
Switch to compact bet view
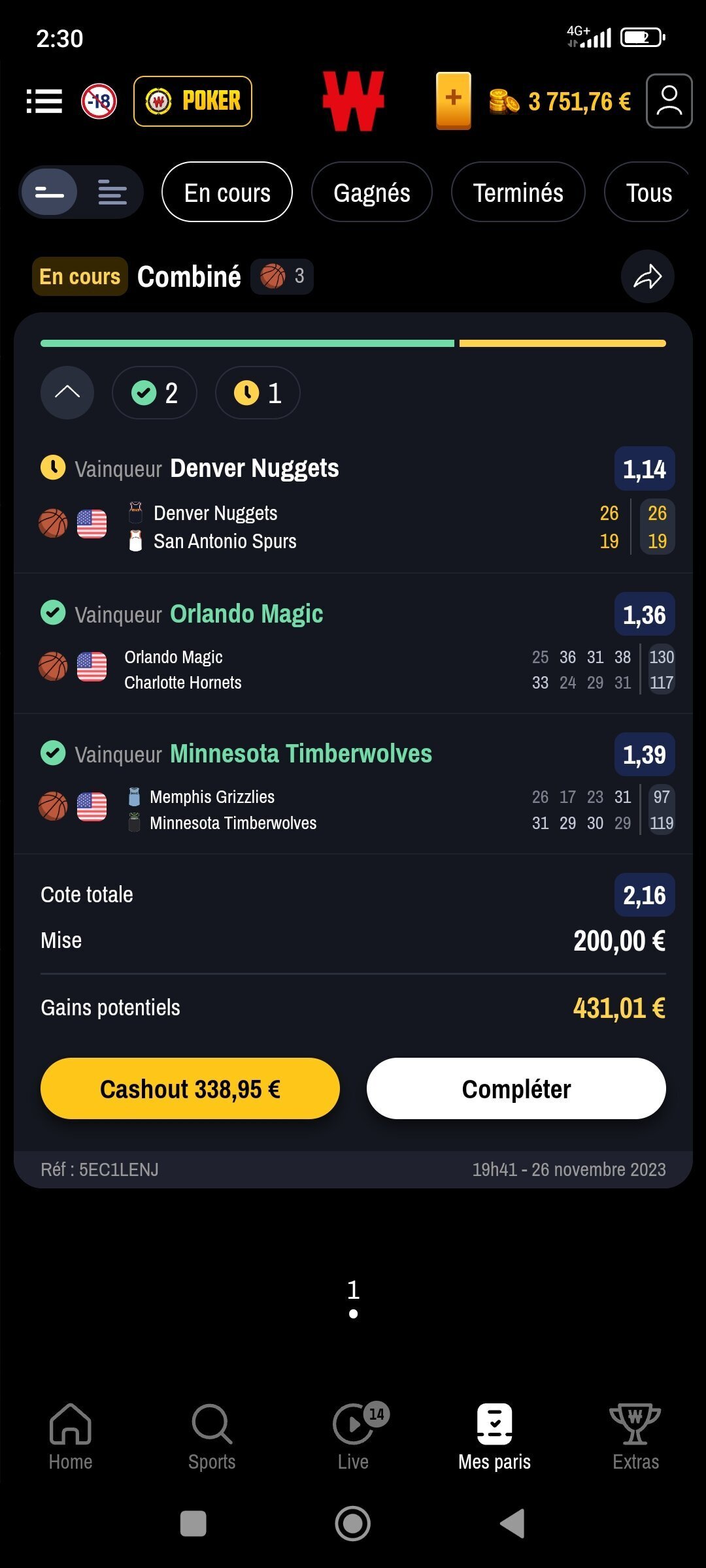click(x=50, y=192)
